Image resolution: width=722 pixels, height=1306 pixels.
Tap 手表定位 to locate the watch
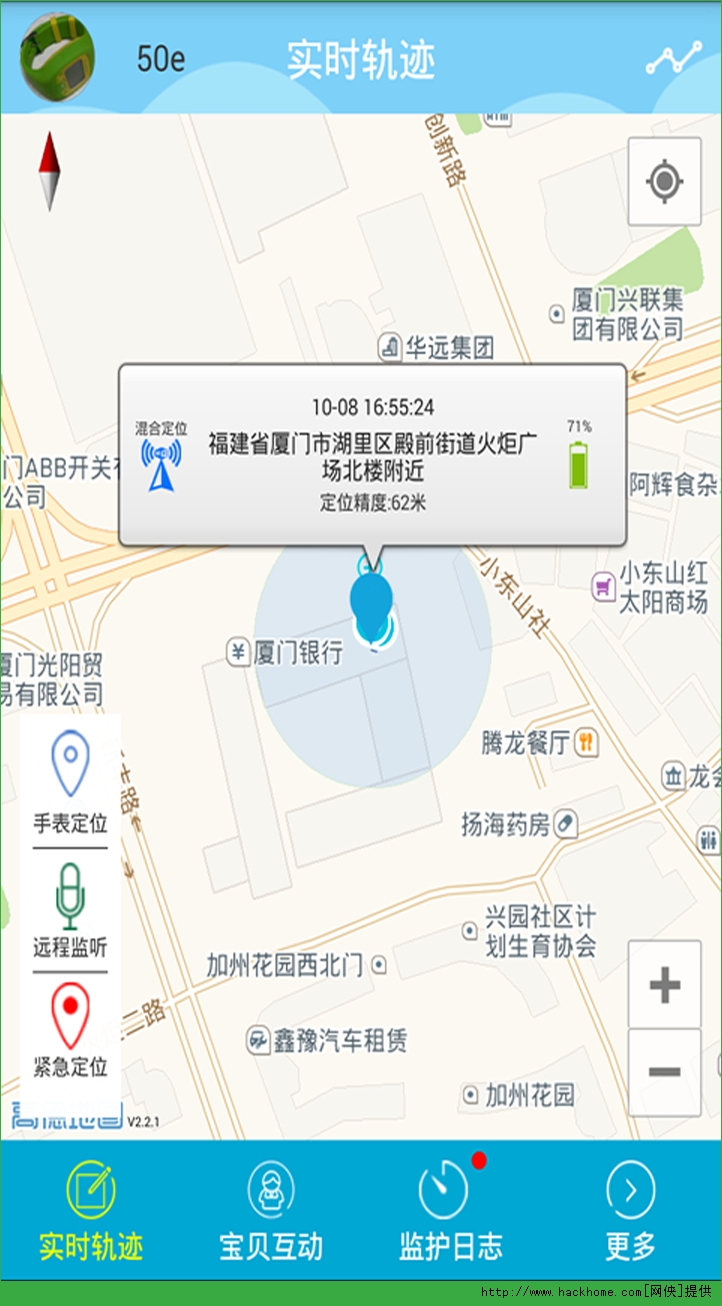pyautogui.click(x=70, y=783)
